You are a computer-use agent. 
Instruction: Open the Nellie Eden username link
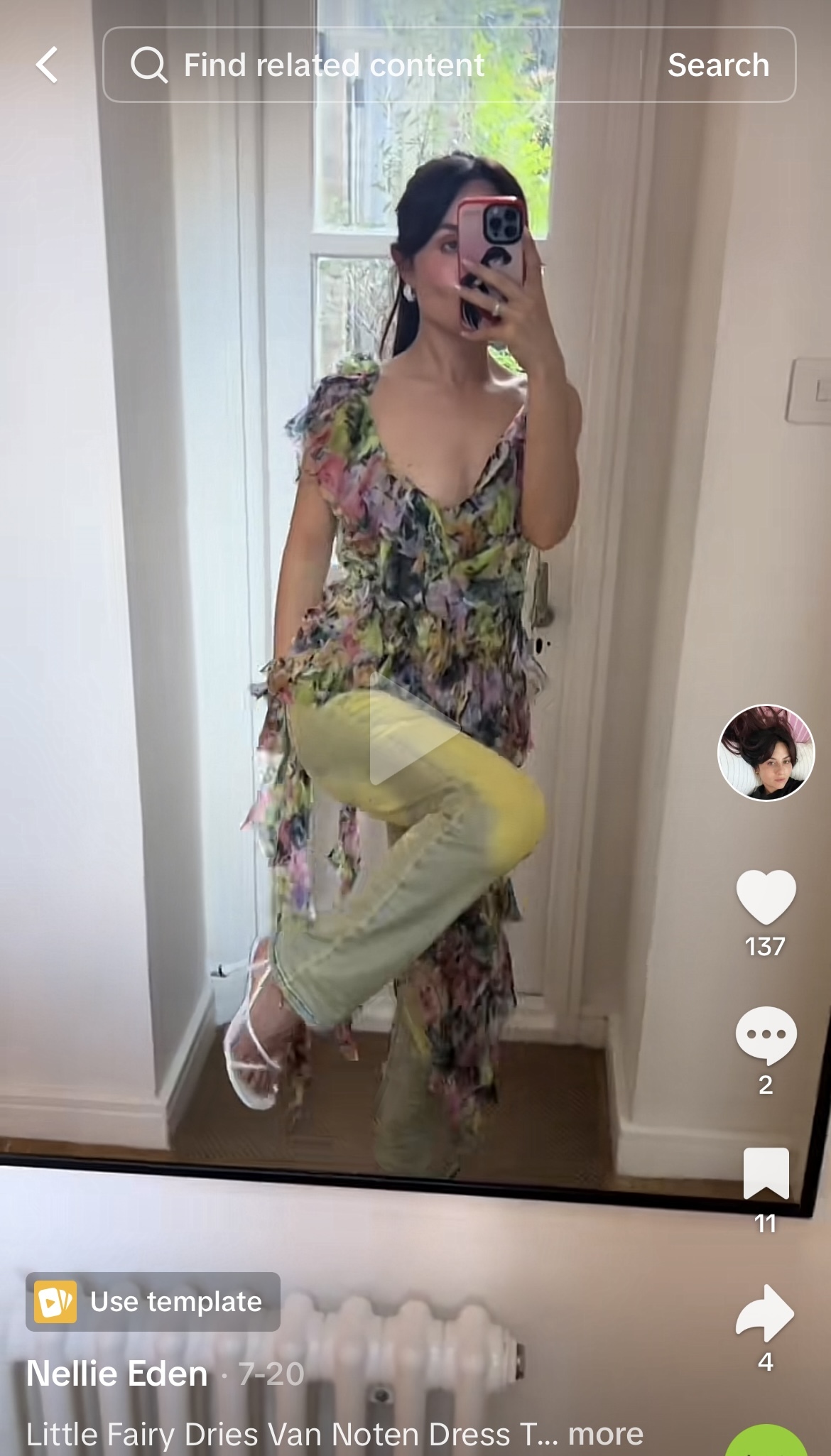coord(117,1374)
